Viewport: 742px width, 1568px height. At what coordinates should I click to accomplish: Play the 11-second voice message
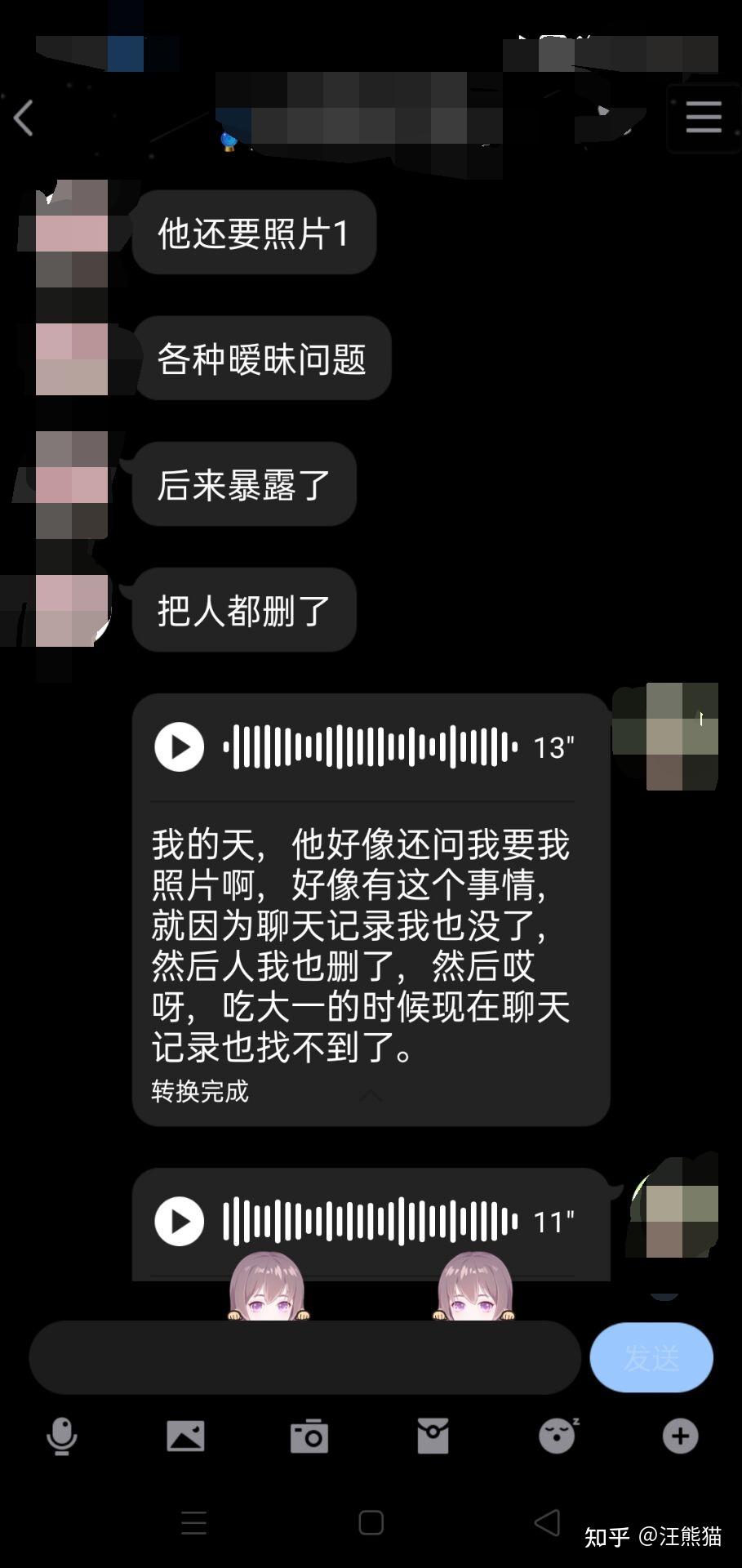pyautogui.click(x=179, y=1223)
